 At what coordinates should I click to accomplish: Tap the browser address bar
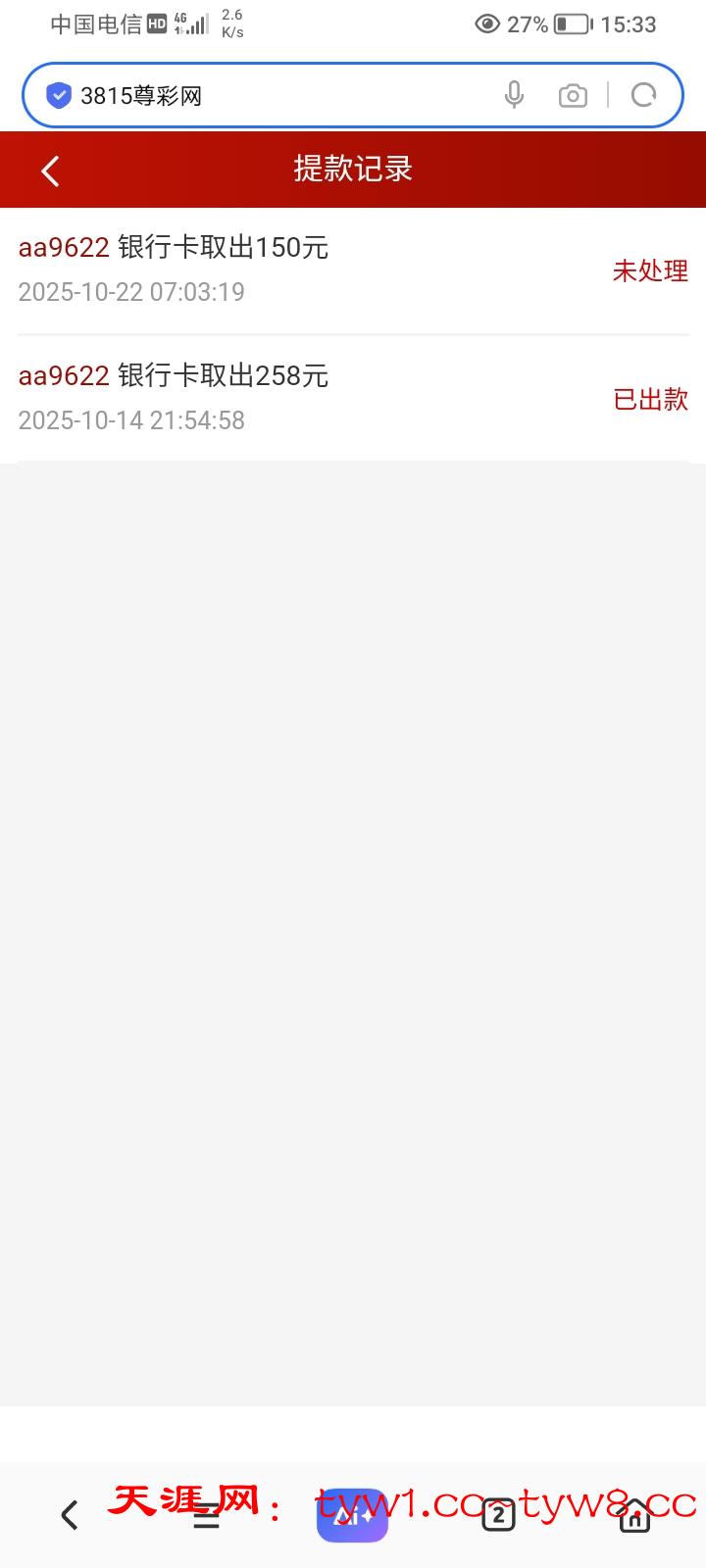point(275,95)
